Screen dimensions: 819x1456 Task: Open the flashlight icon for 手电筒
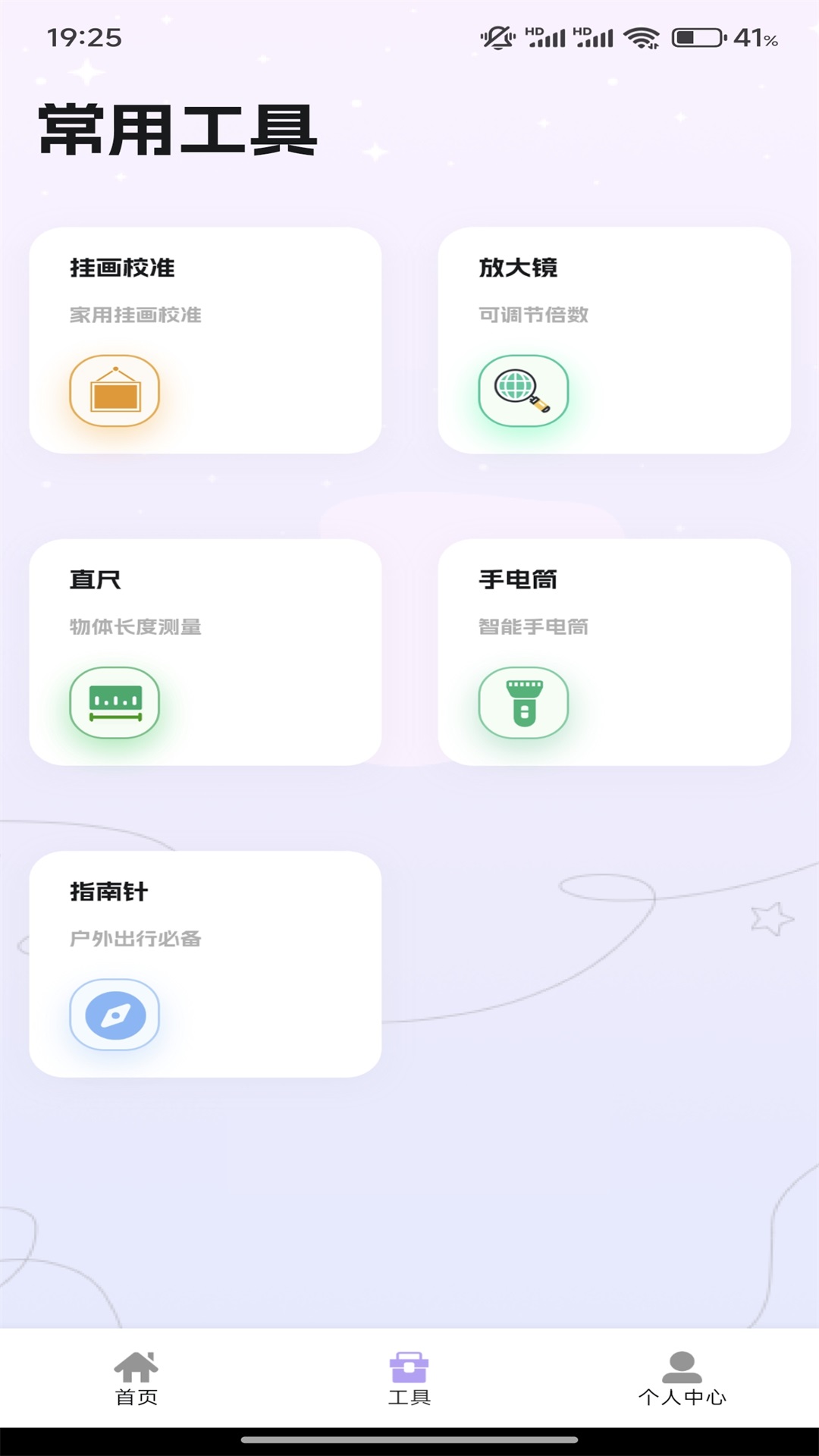coord(525,703)
